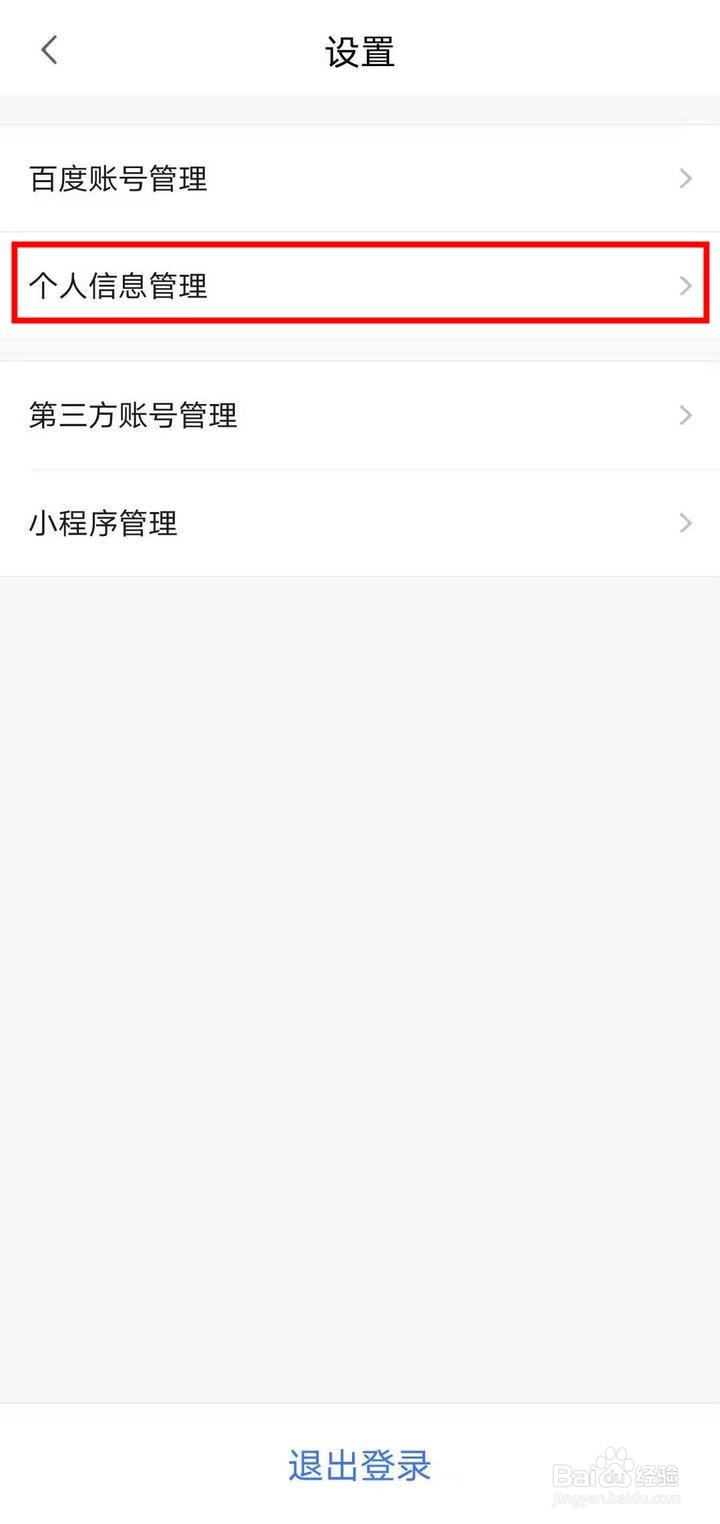Select the back chevron in the header
Viewport: 720px width, 1524px height.
(48, 49)
